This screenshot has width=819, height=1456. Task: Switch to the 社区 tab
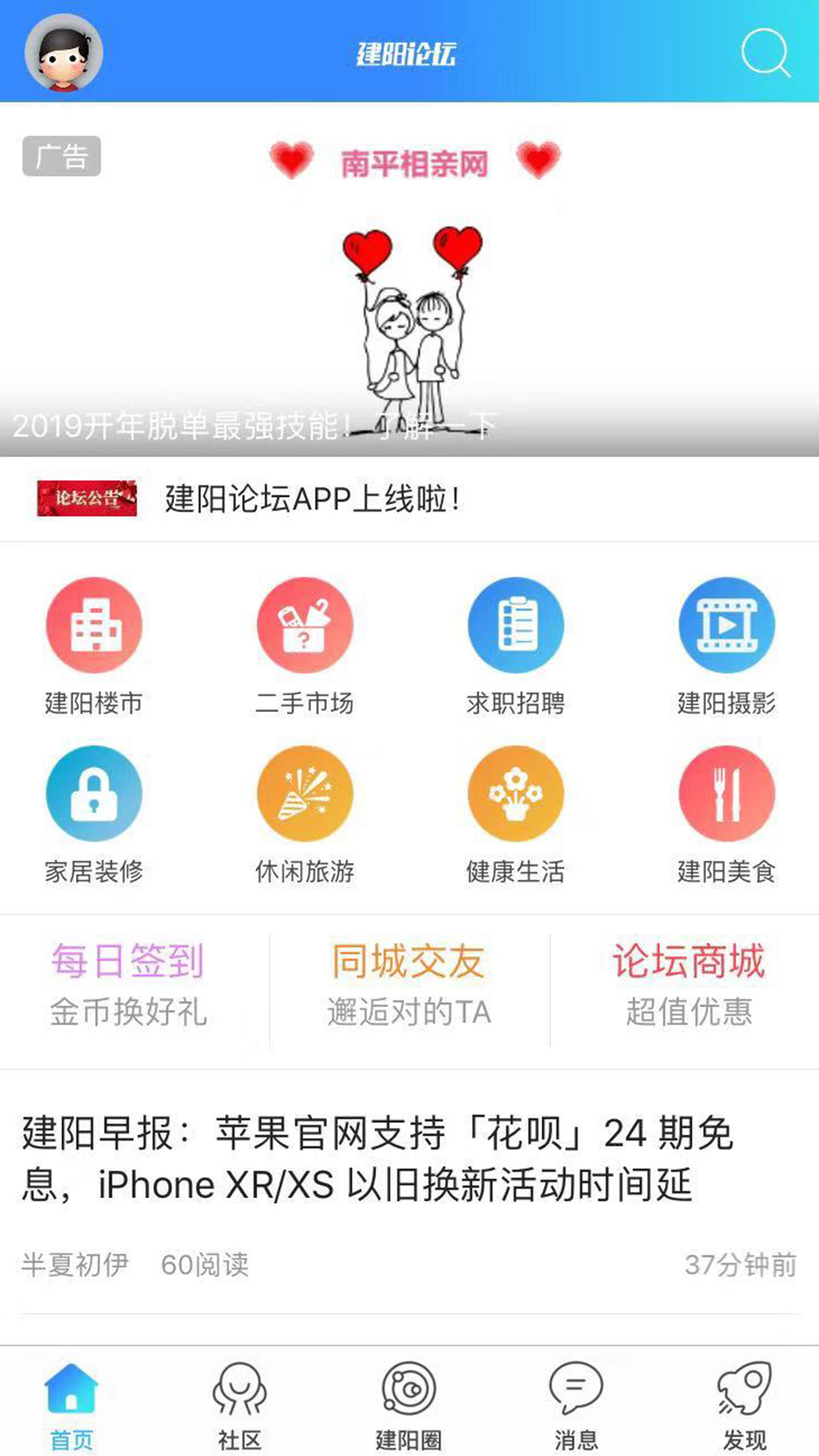tap(240, 1404)
